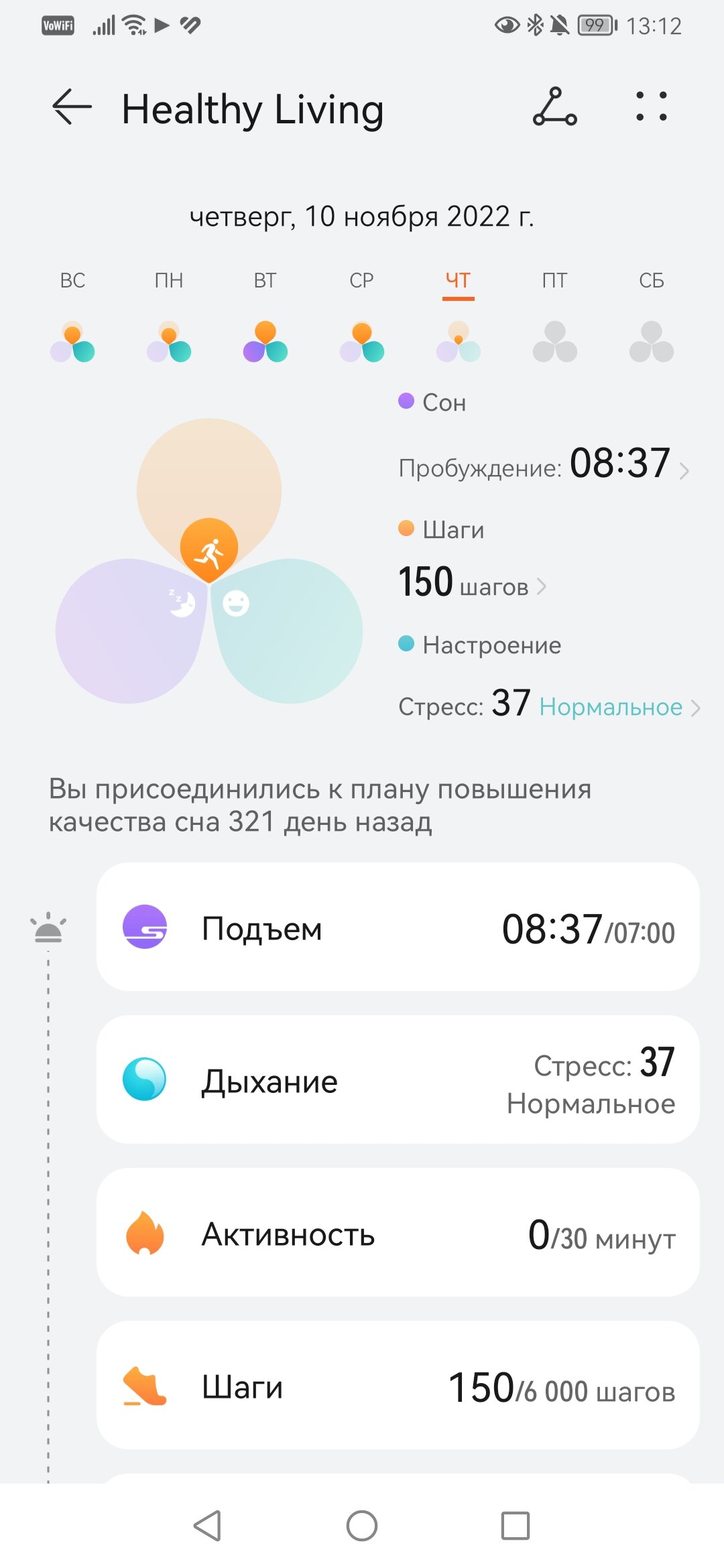Open the four-dot overflow menu

[651, 107]
